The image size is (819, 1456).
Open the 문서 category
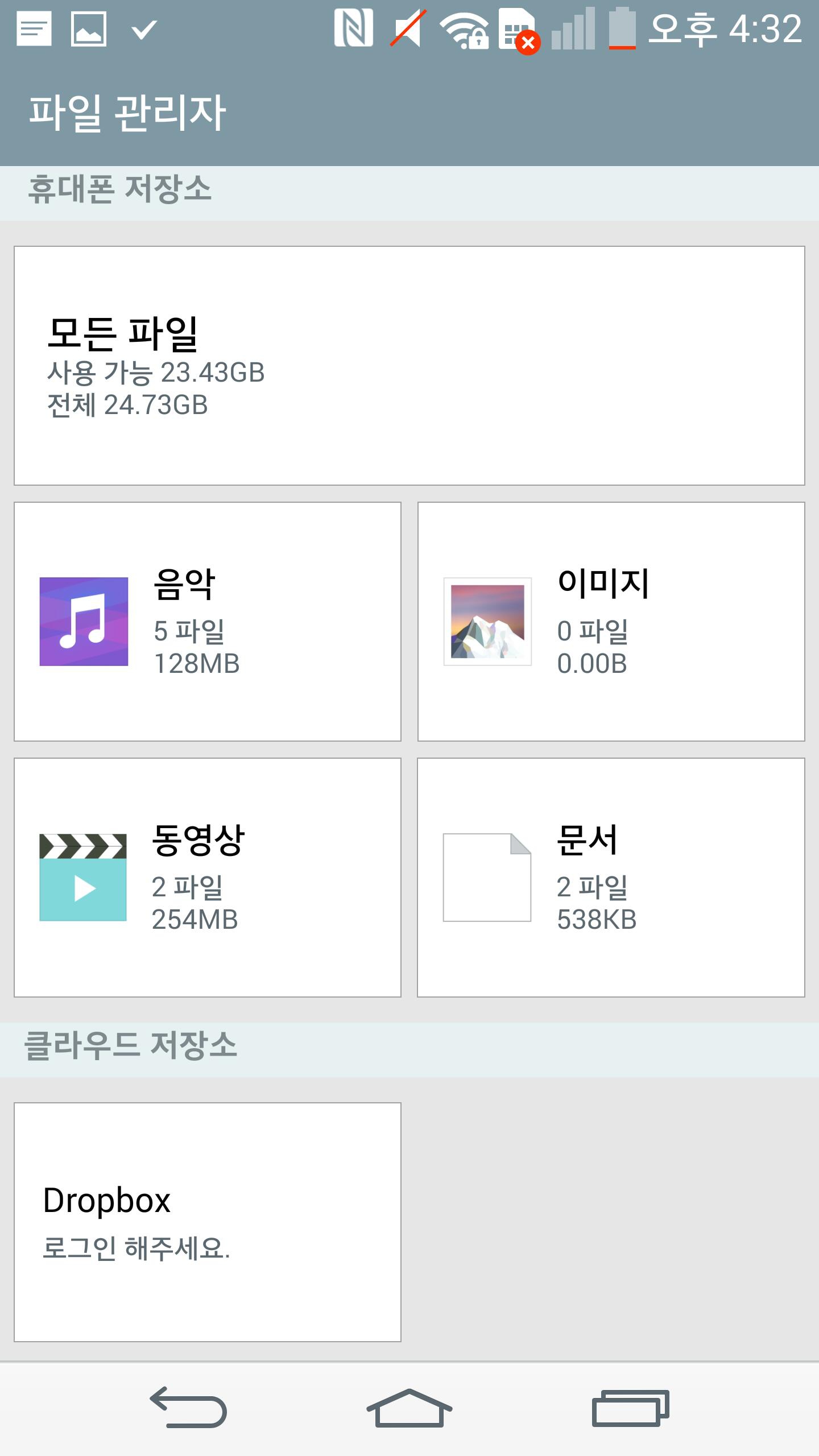point(611,878)
